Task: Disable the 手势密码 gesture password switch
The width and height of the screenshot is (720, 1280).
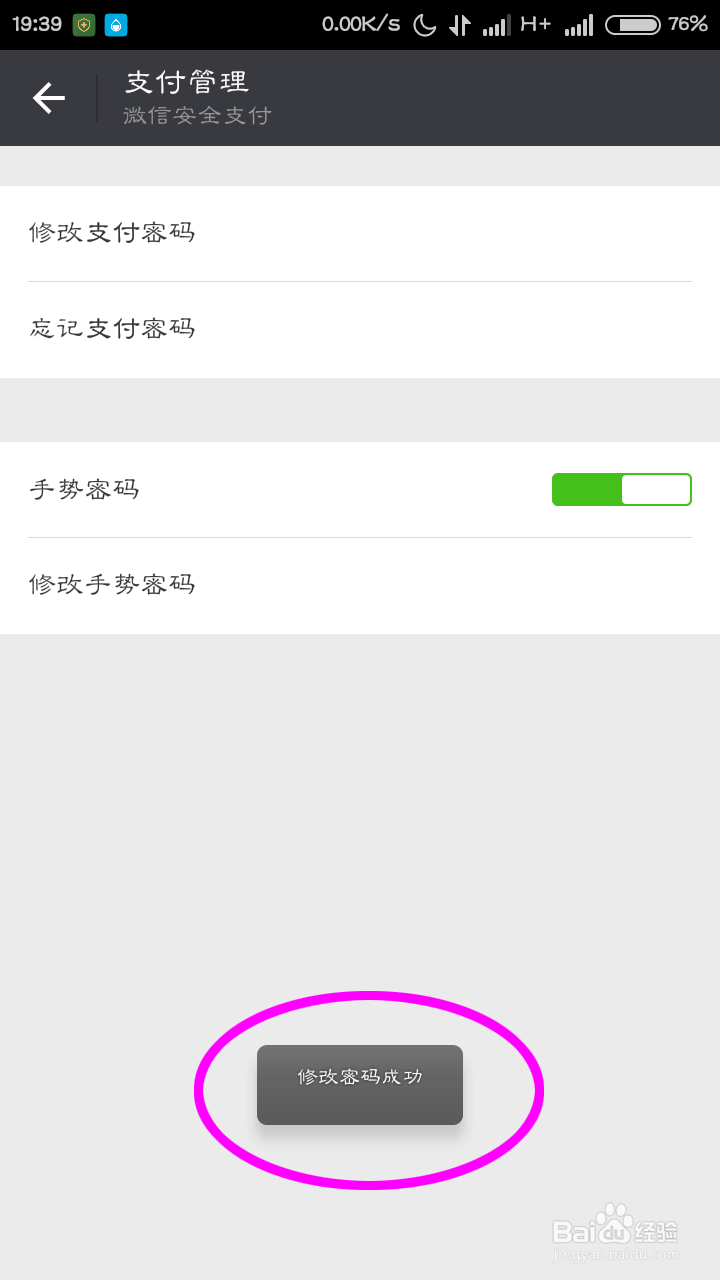Action: [x=621, y=489]
